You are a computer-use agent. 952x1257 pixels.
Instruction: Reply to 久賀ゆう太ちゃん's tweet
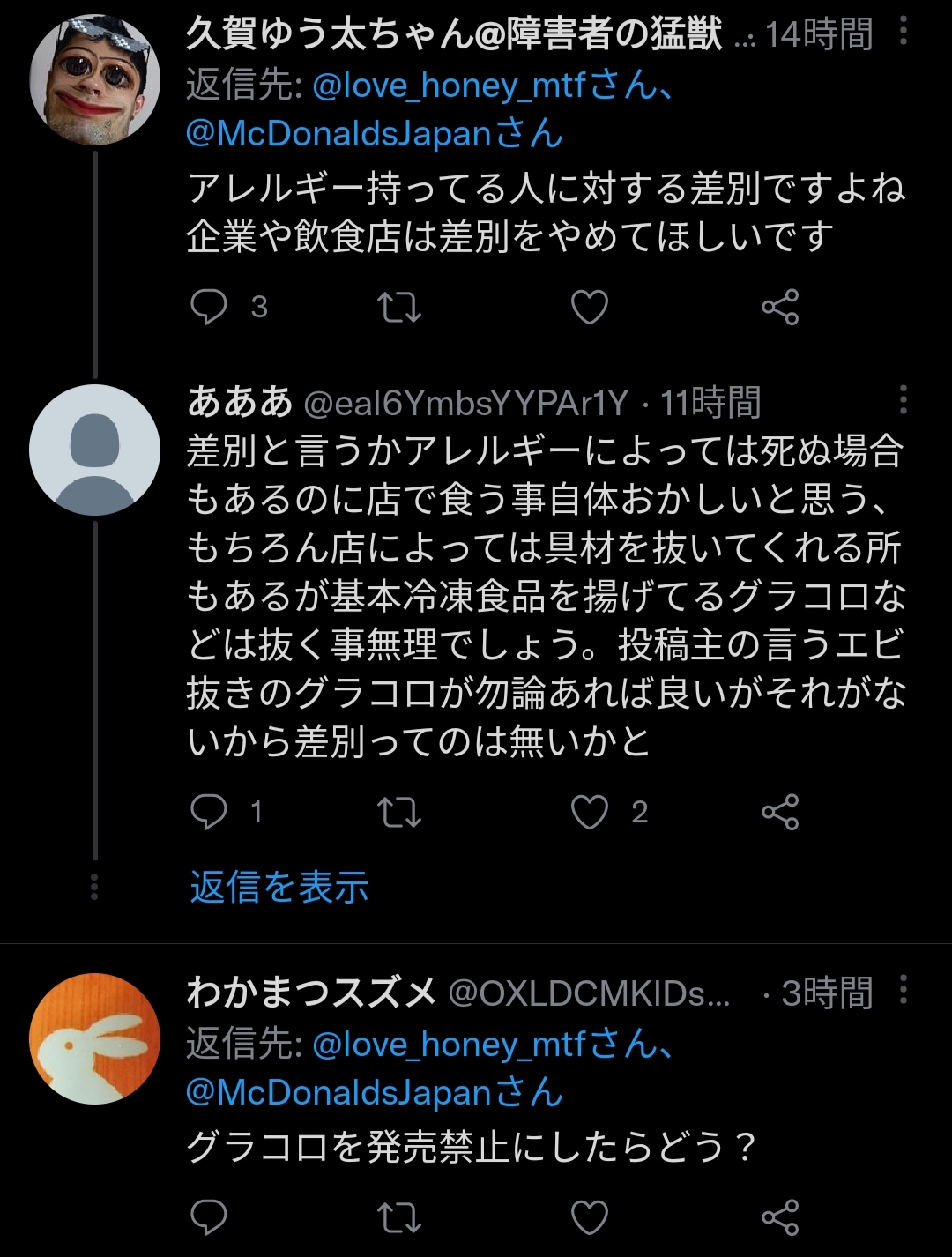(209, 307)
